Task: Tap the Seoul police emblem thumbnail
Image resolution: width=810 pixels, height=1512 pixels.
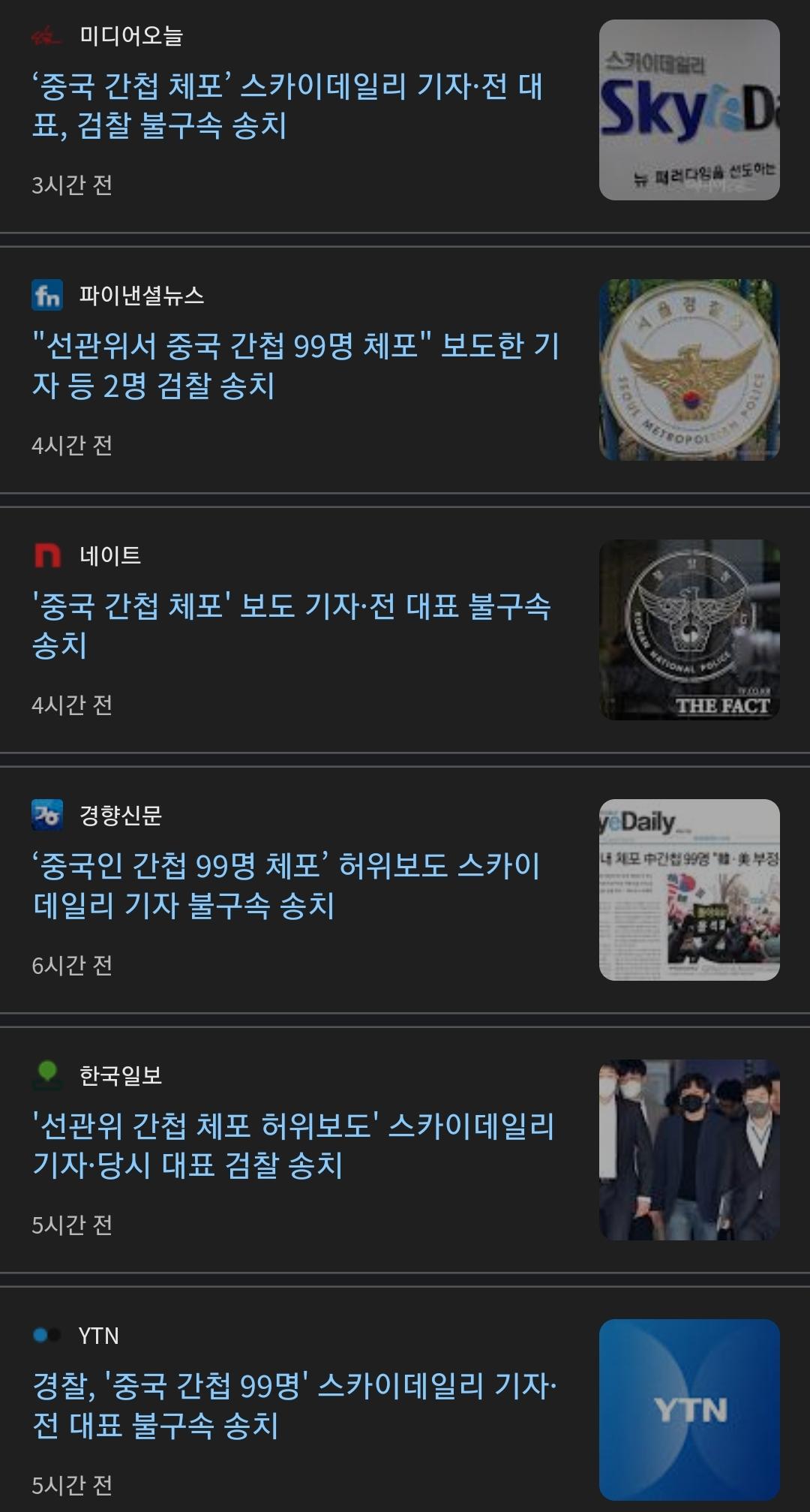Action: pos(689,370)
